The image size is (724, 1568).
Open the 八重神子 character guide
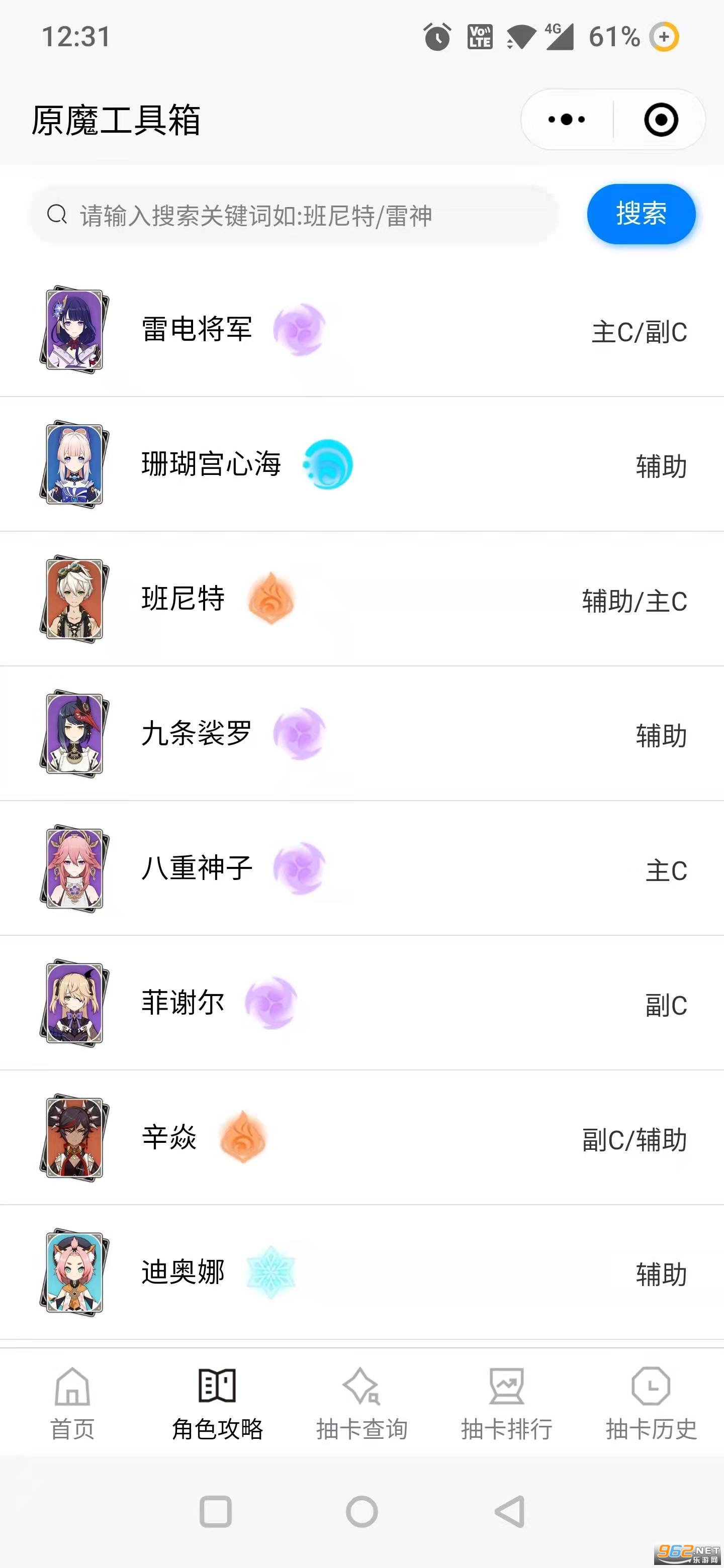click(361, 868)
